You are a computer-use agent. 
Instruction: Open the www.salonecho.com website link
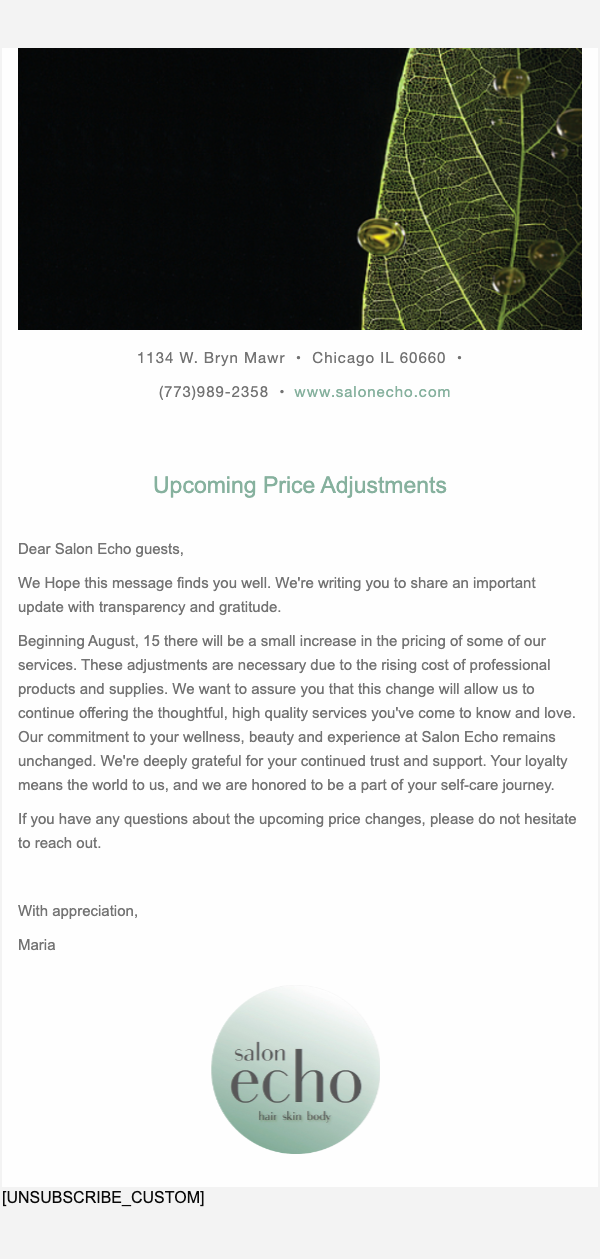(372, 392)
